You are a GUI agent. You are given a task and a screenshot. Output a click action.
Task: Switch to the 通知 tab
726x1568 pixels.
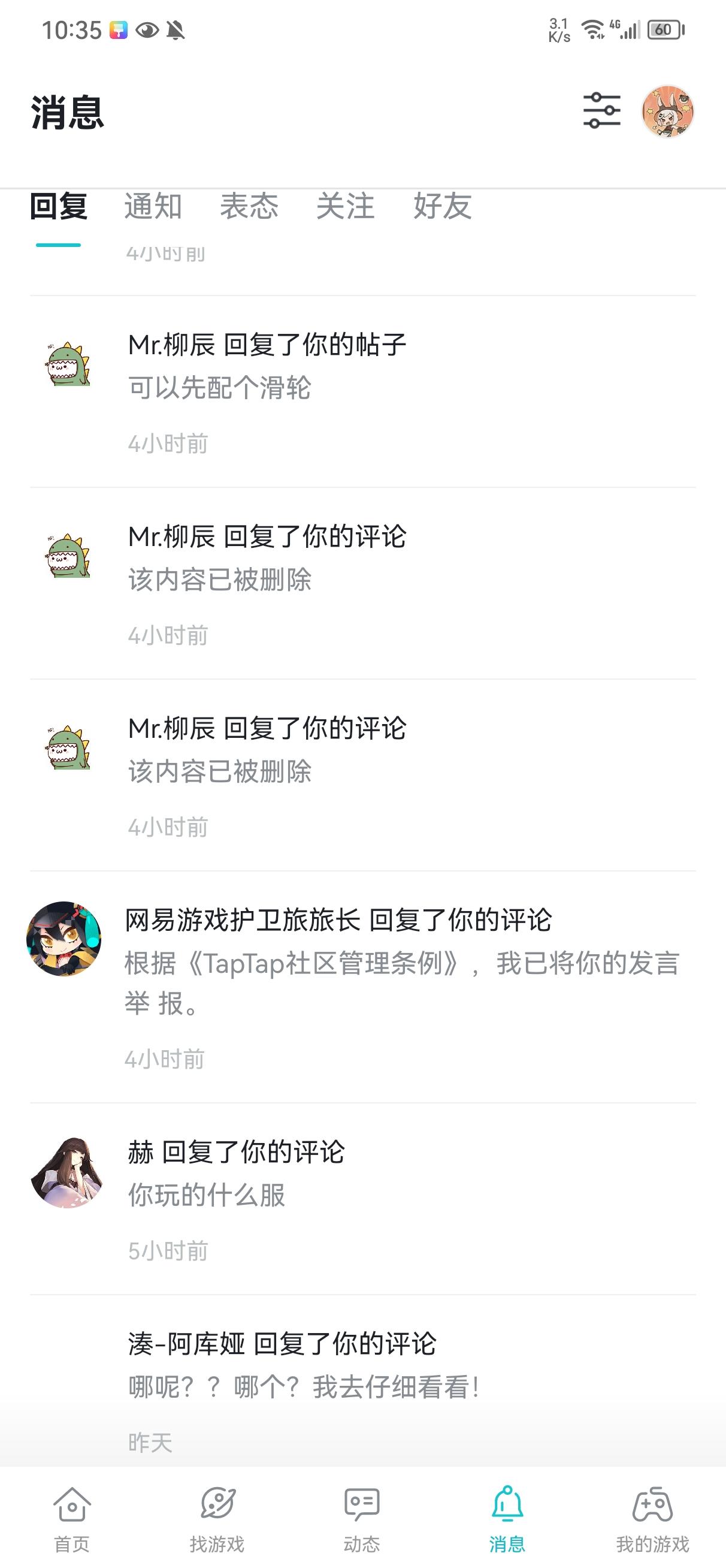pos(153,206)
